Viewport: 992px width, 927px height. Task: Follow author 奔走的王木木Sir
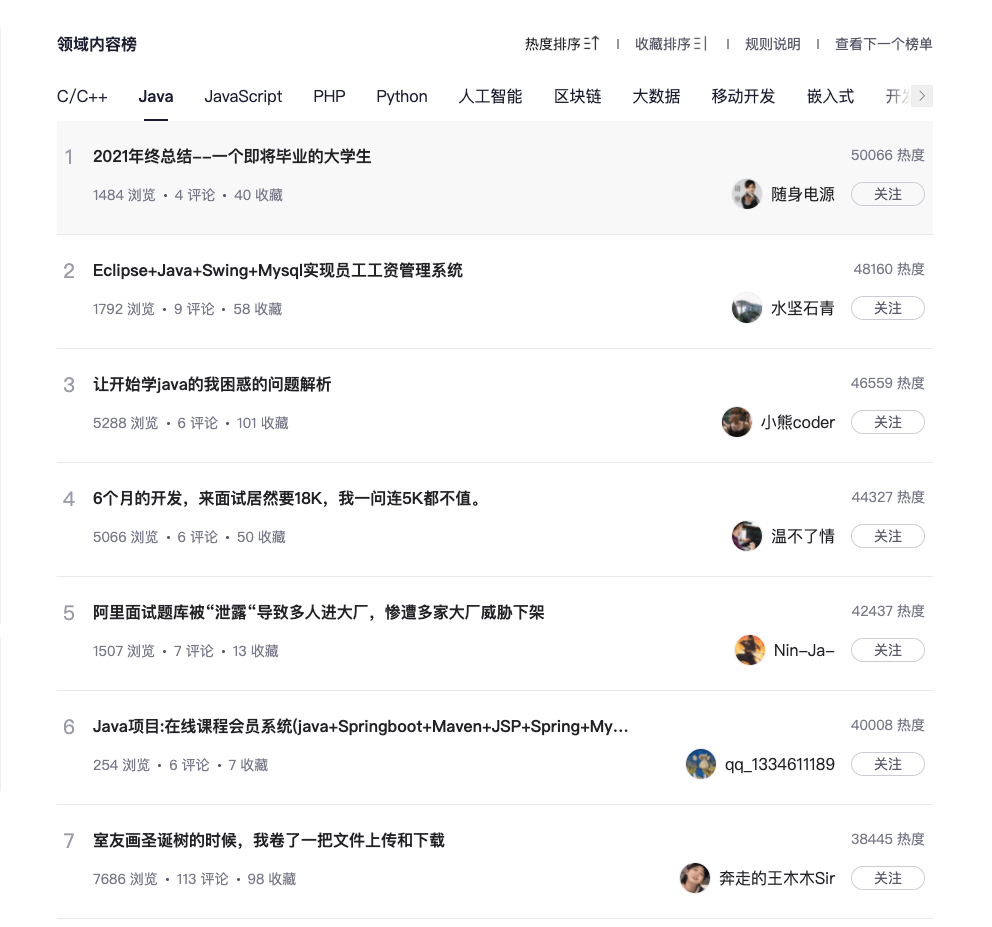coord(887,878)
